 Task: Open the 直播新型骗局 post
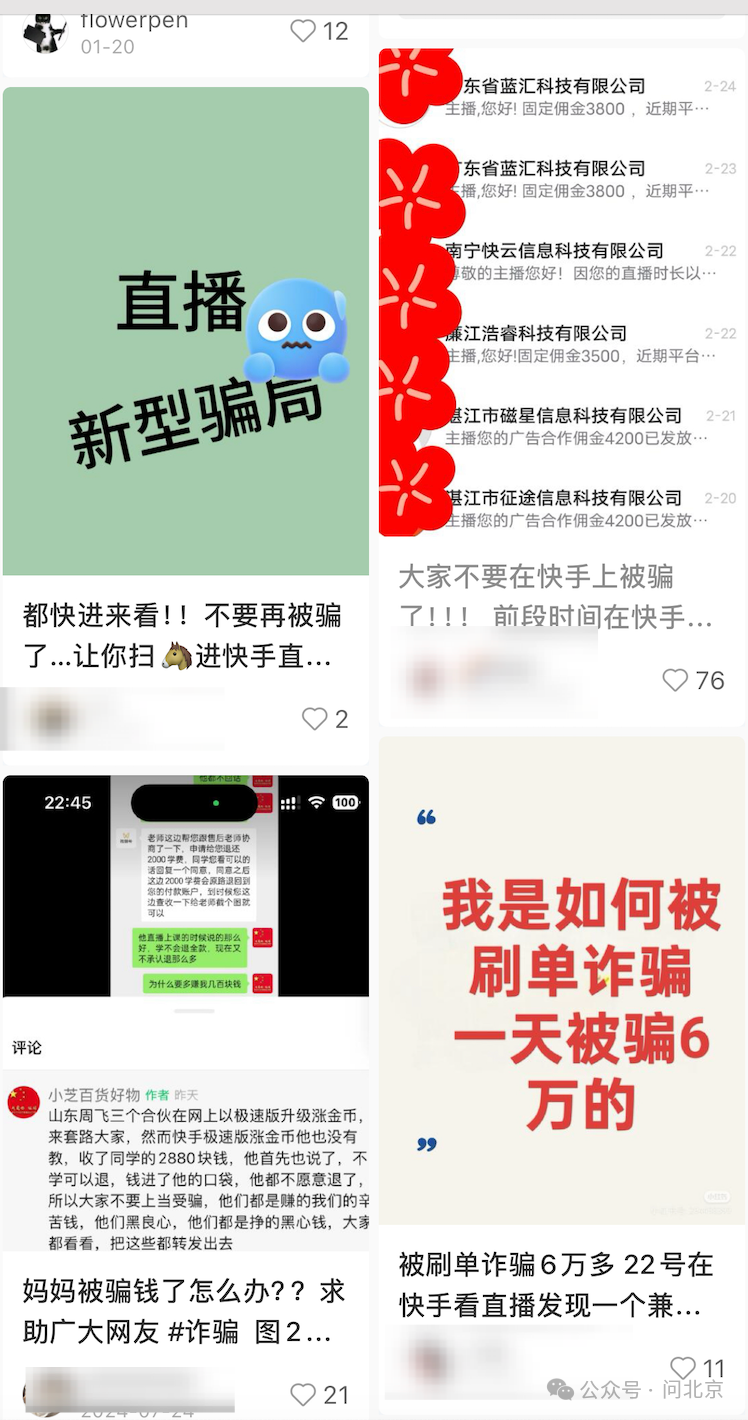click(186, 331)
